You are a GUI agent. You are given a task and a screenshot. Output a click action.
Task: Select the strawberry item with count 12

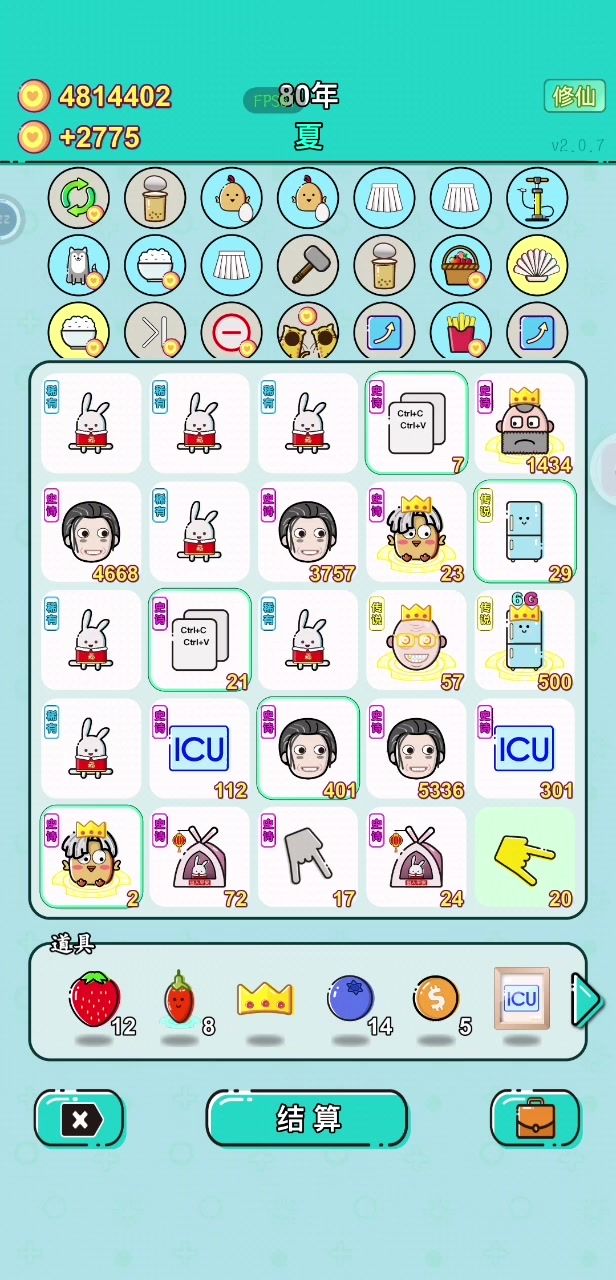coord(95,999)
